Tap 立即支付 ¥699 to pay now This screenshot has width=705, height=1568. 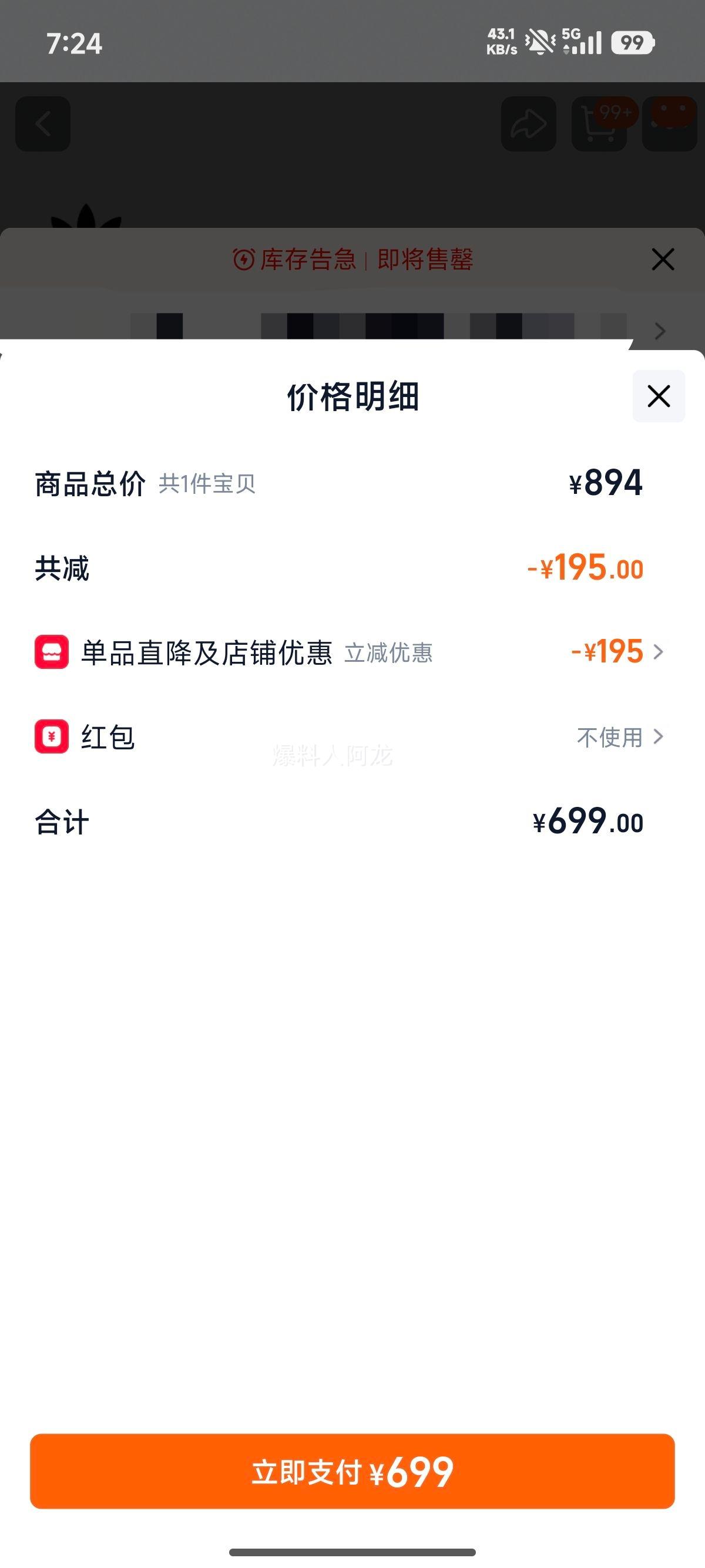tap(352, 1472)
